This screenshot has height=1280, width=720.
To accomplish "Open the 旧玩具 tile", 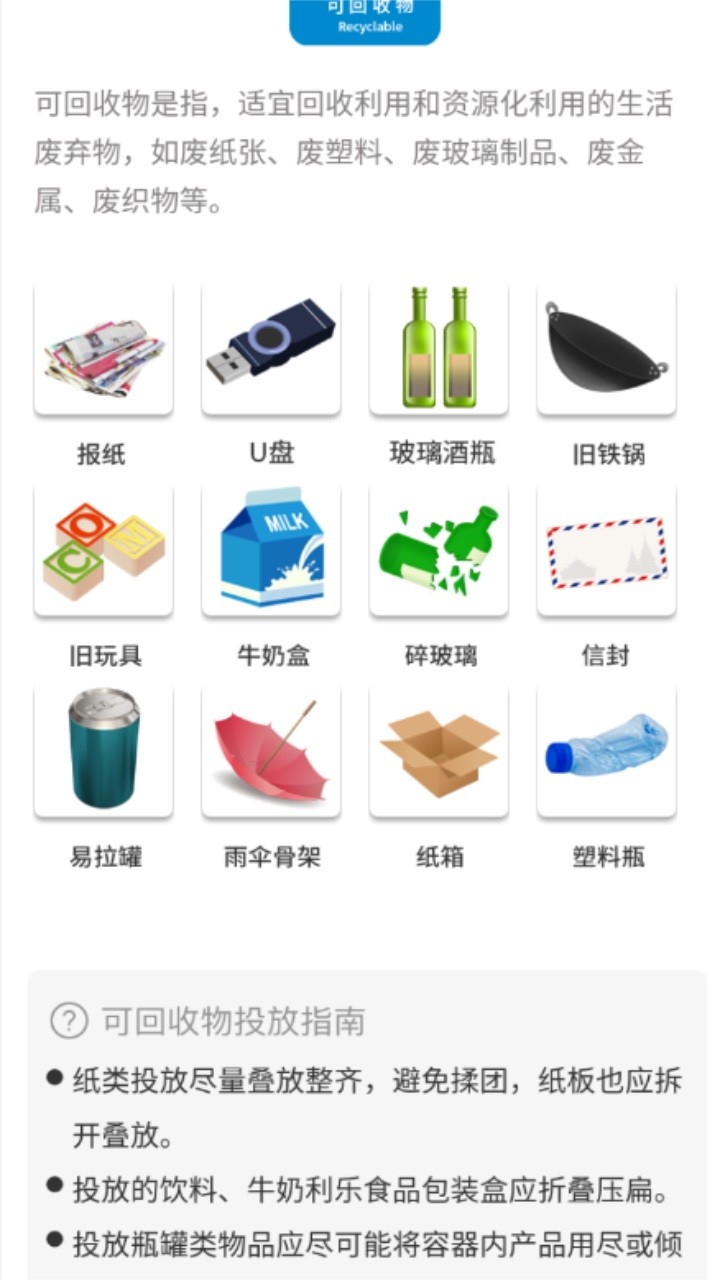I will (103, 550).
